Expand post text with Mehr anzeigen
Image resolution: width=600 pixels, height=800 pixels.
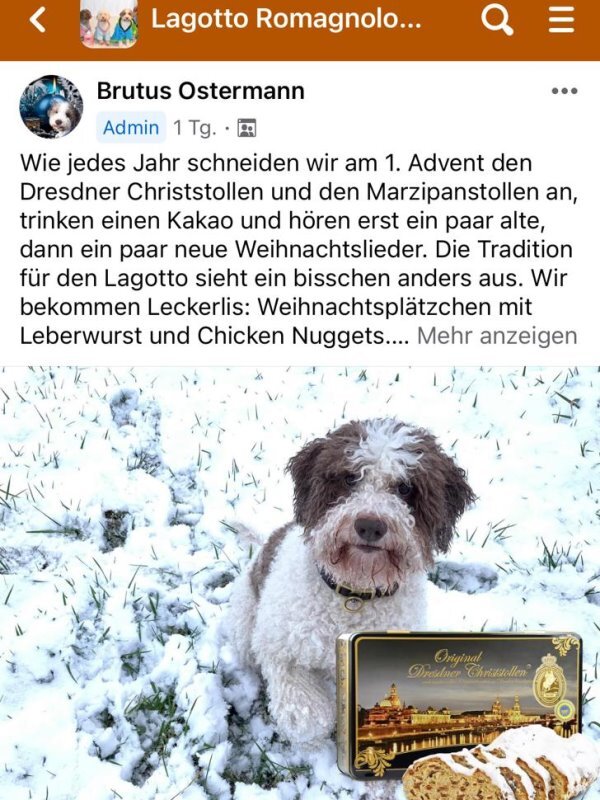(497, 336)
